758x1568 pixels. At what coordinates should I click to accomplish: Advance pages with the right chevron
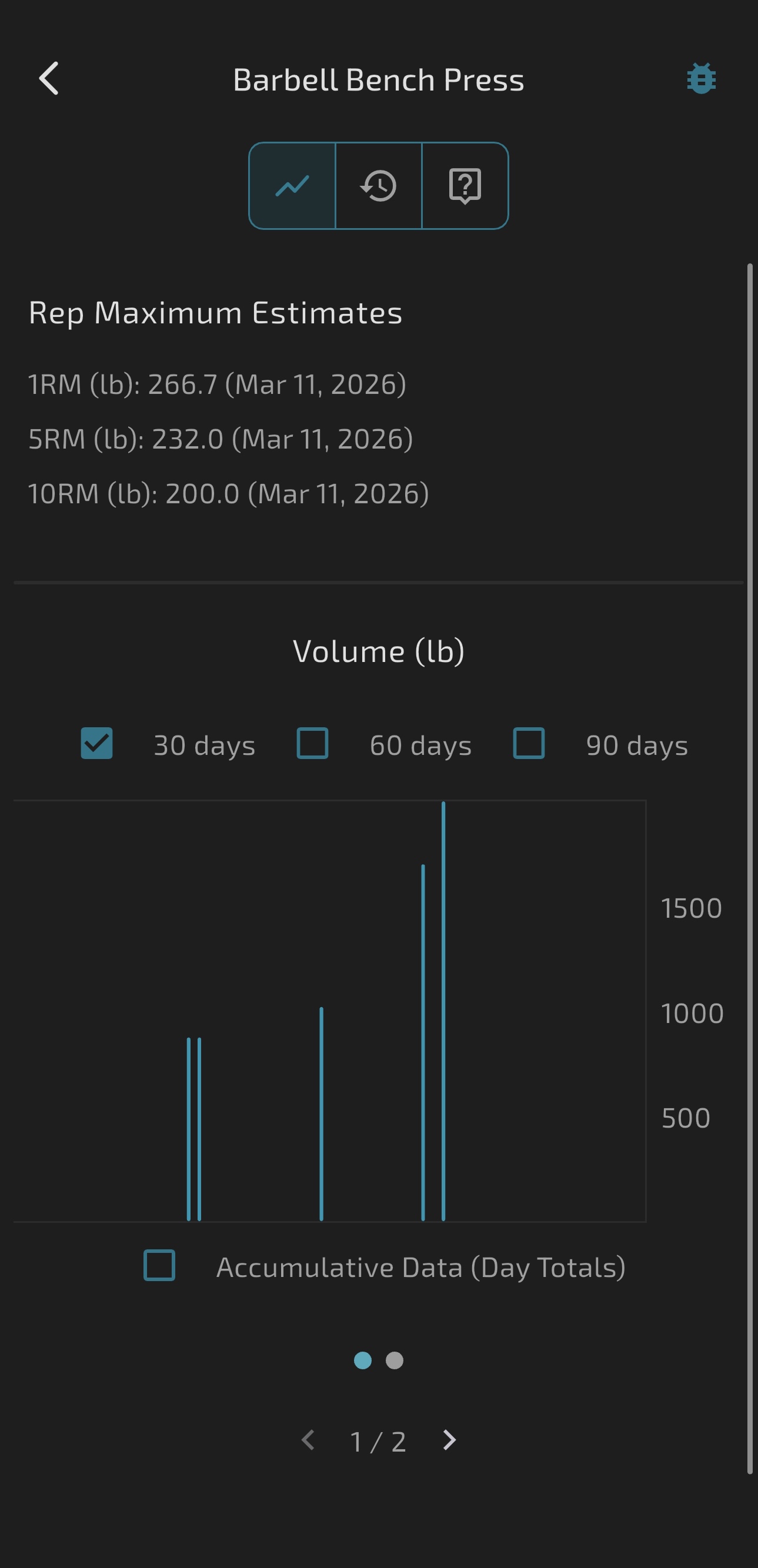pos(449,1440)
